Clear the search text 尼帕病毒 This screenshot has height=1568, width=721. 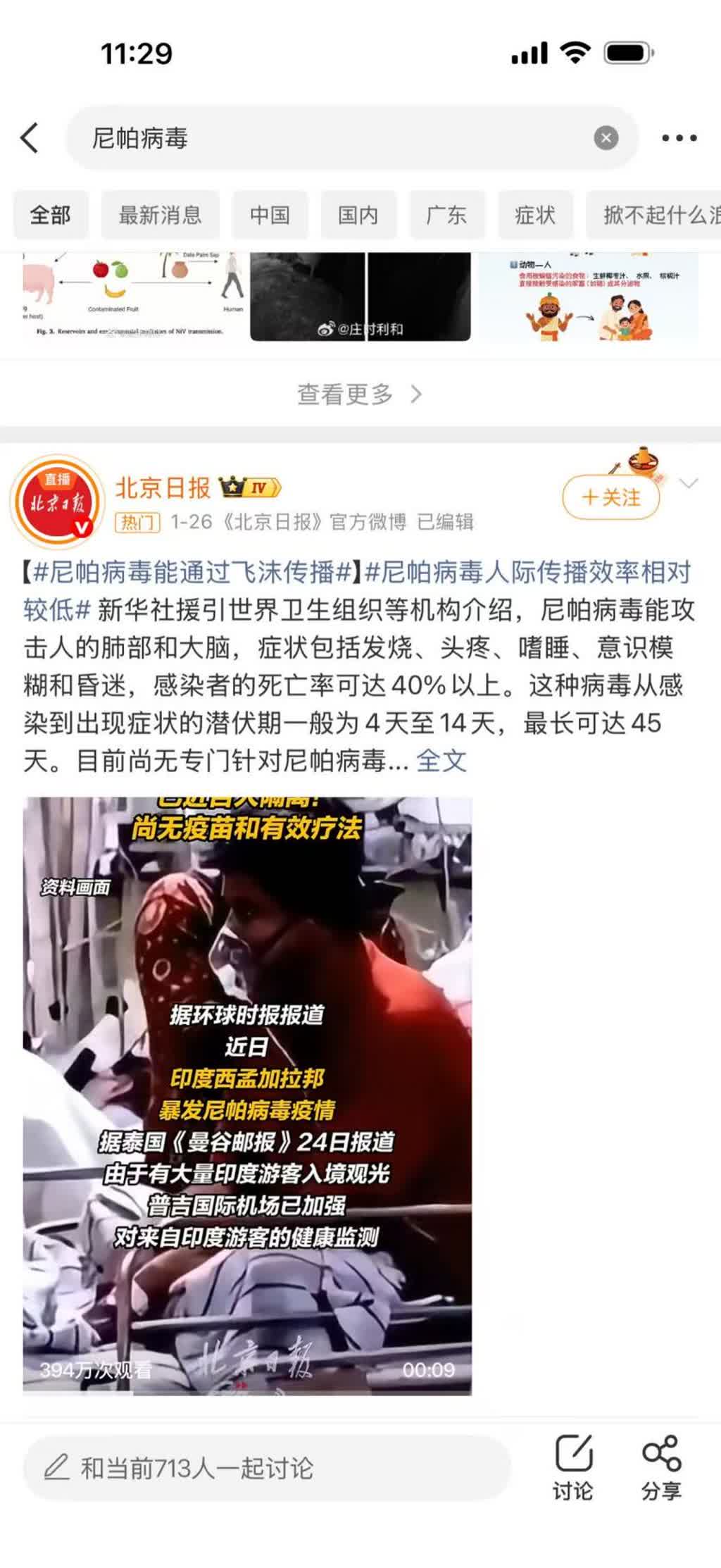pyautogui.click(x=606, y=138)
